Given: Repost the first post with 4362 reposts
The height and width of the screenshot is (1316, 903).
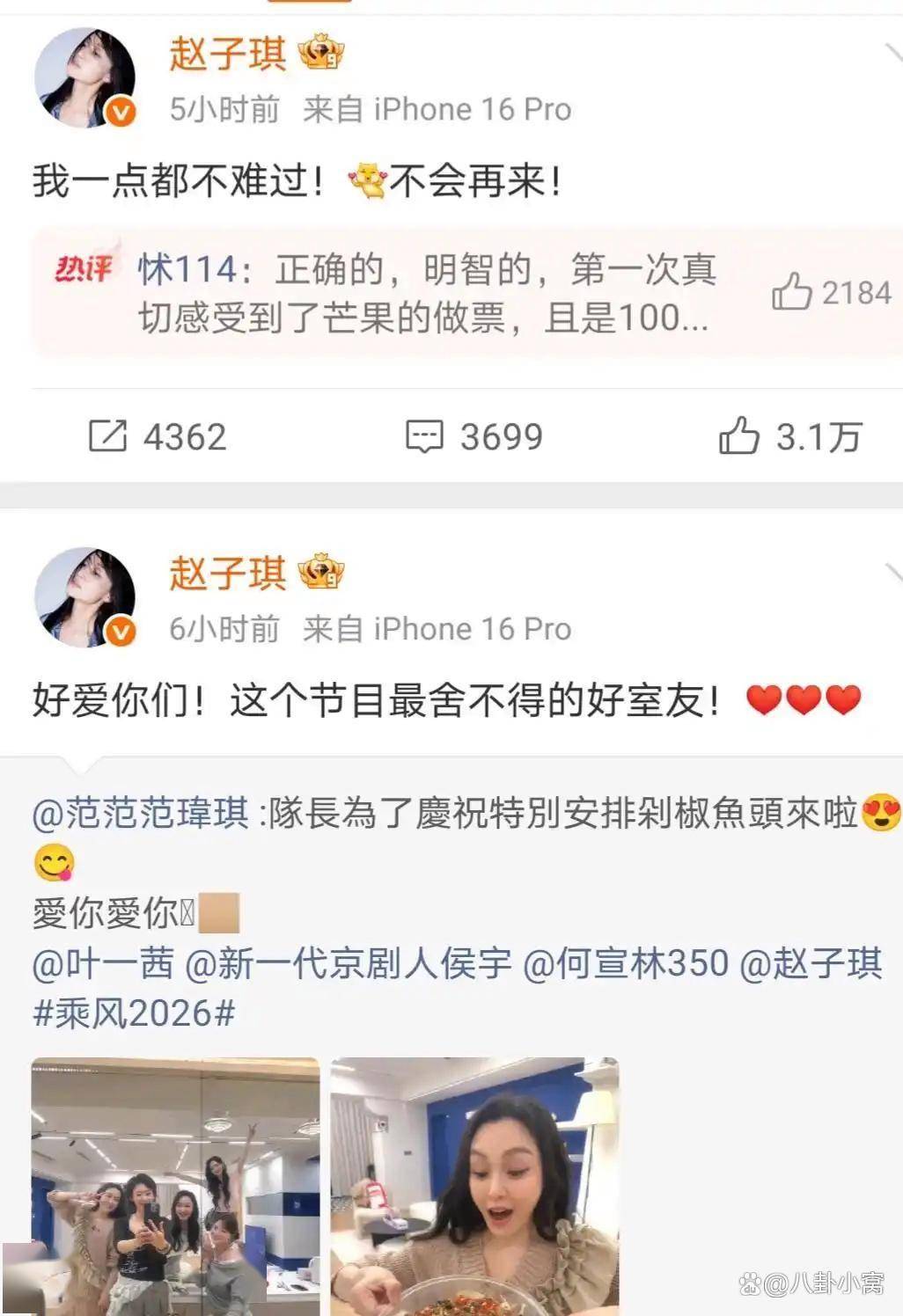Looking at the screenshot, I should coord(158,436).
